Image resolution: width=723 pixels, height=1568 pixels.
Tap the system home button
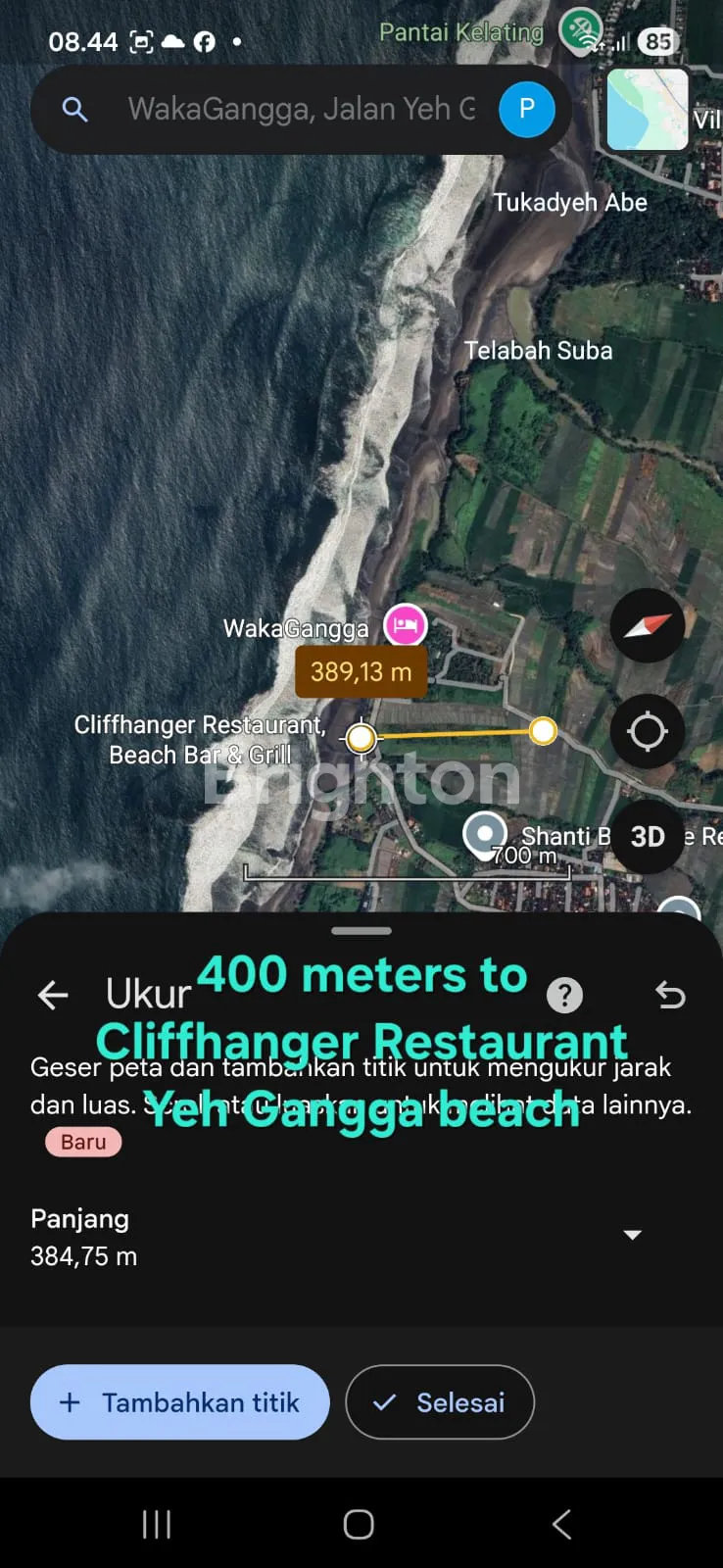pyautogui.click(x=359, y=1524)
